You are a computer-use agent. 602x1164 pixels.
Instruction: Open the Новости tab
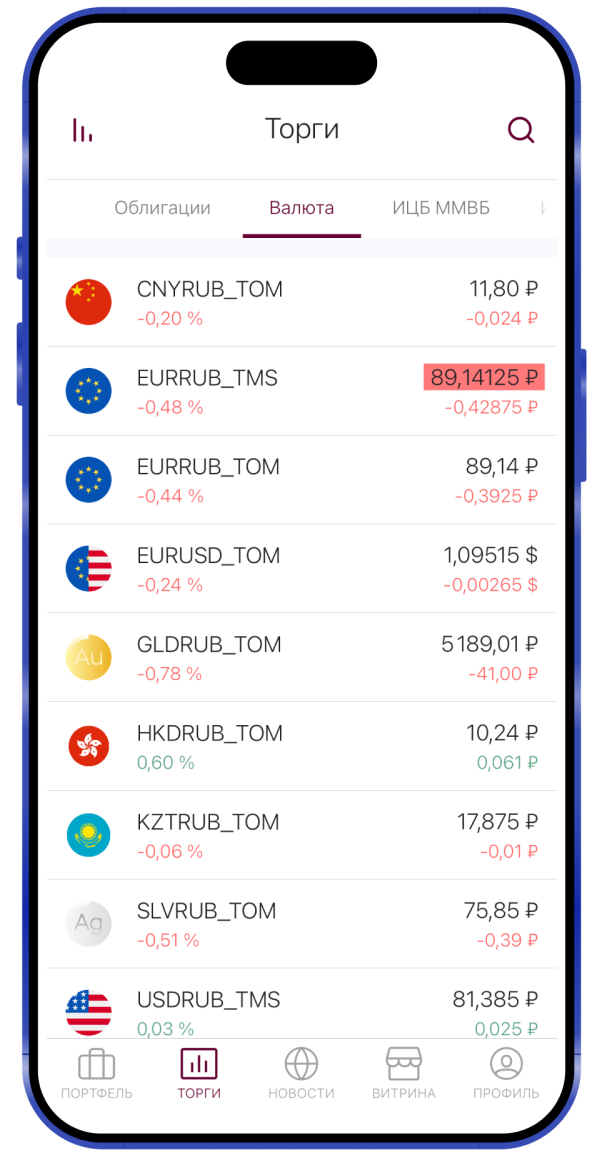coord(301,1073)
